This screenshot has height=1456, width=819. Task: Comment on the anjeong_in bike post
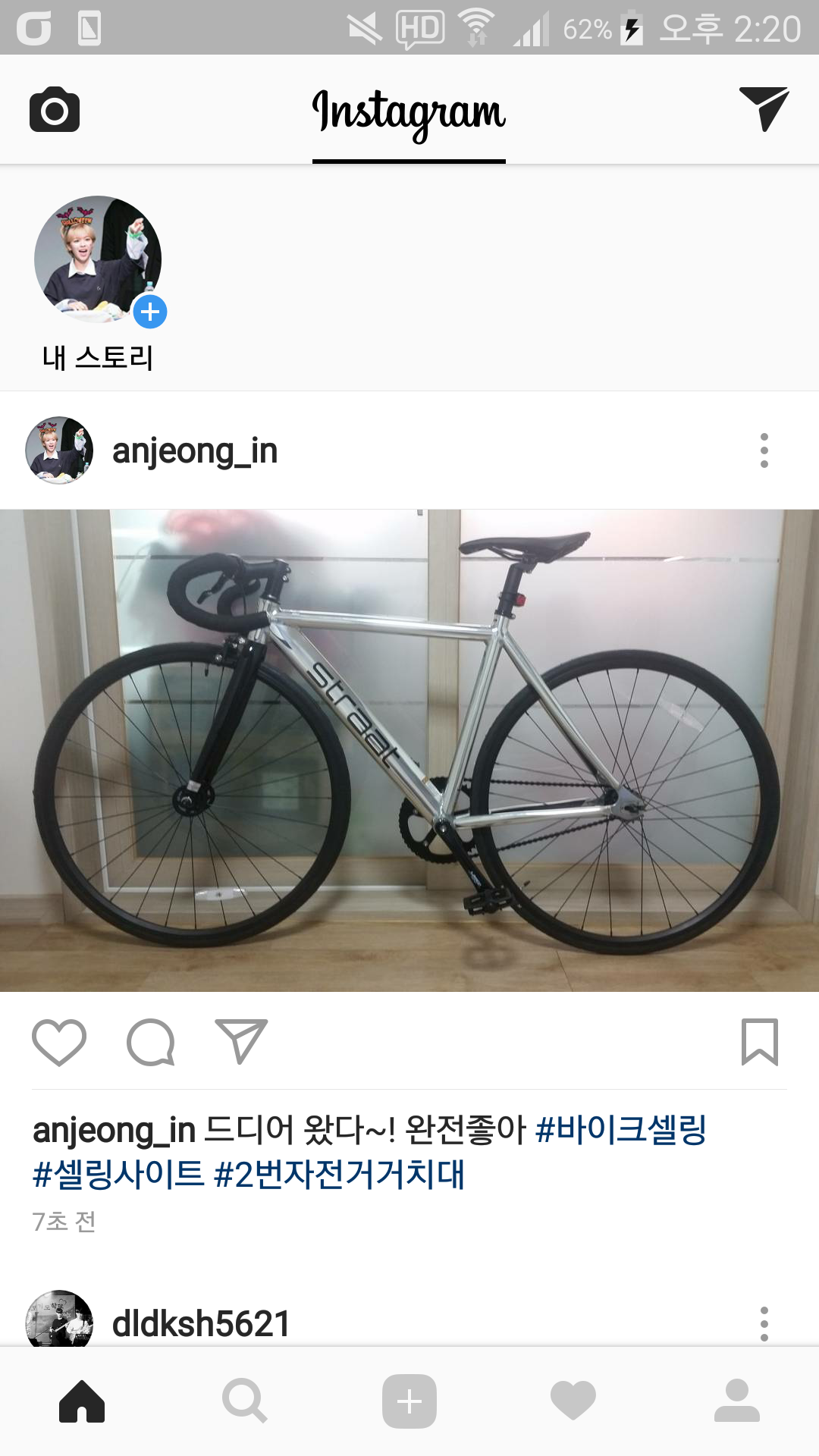[x=150, y=1042]
